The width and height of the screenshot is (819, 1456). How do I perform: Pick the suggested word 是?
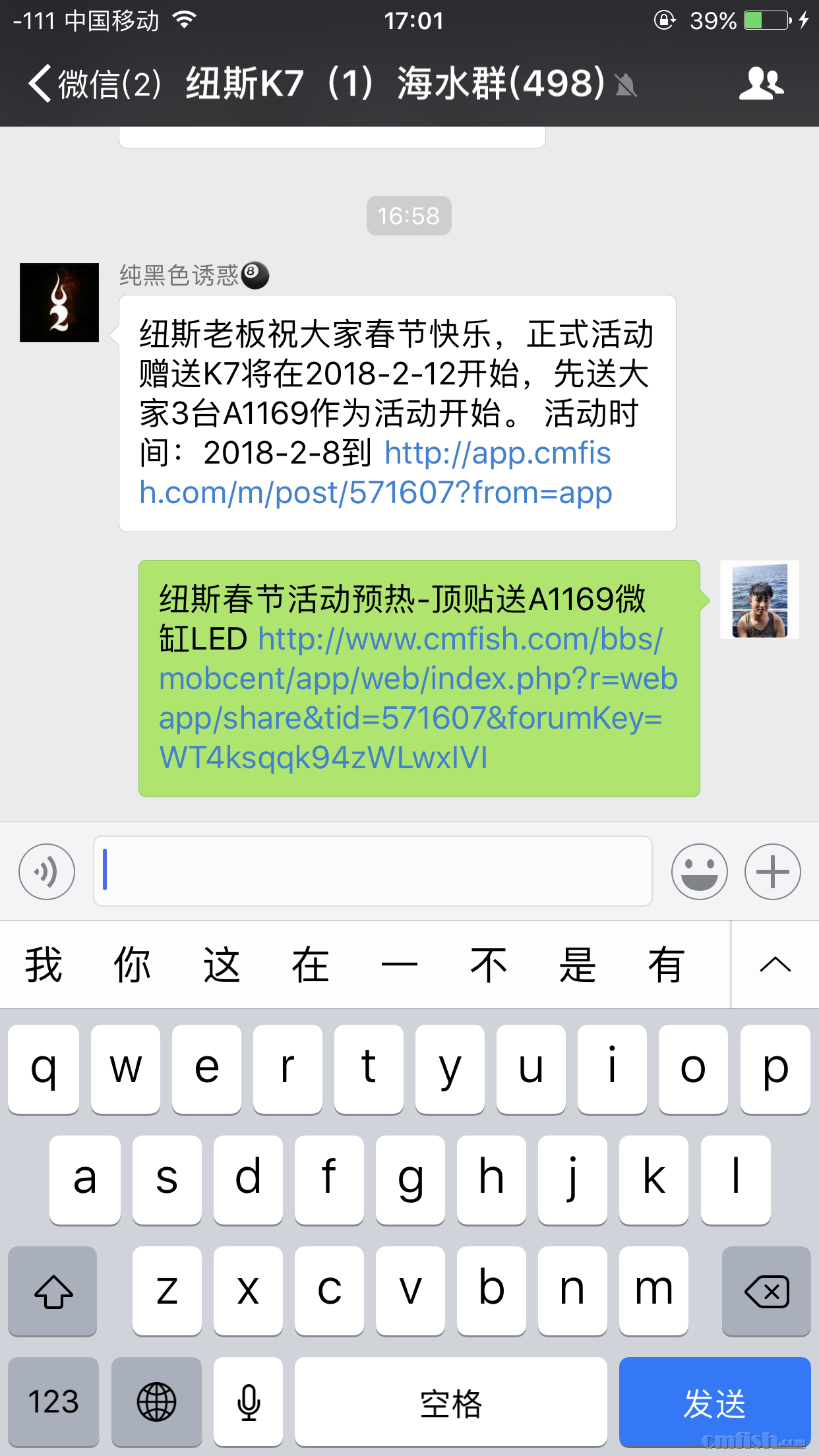578,965
